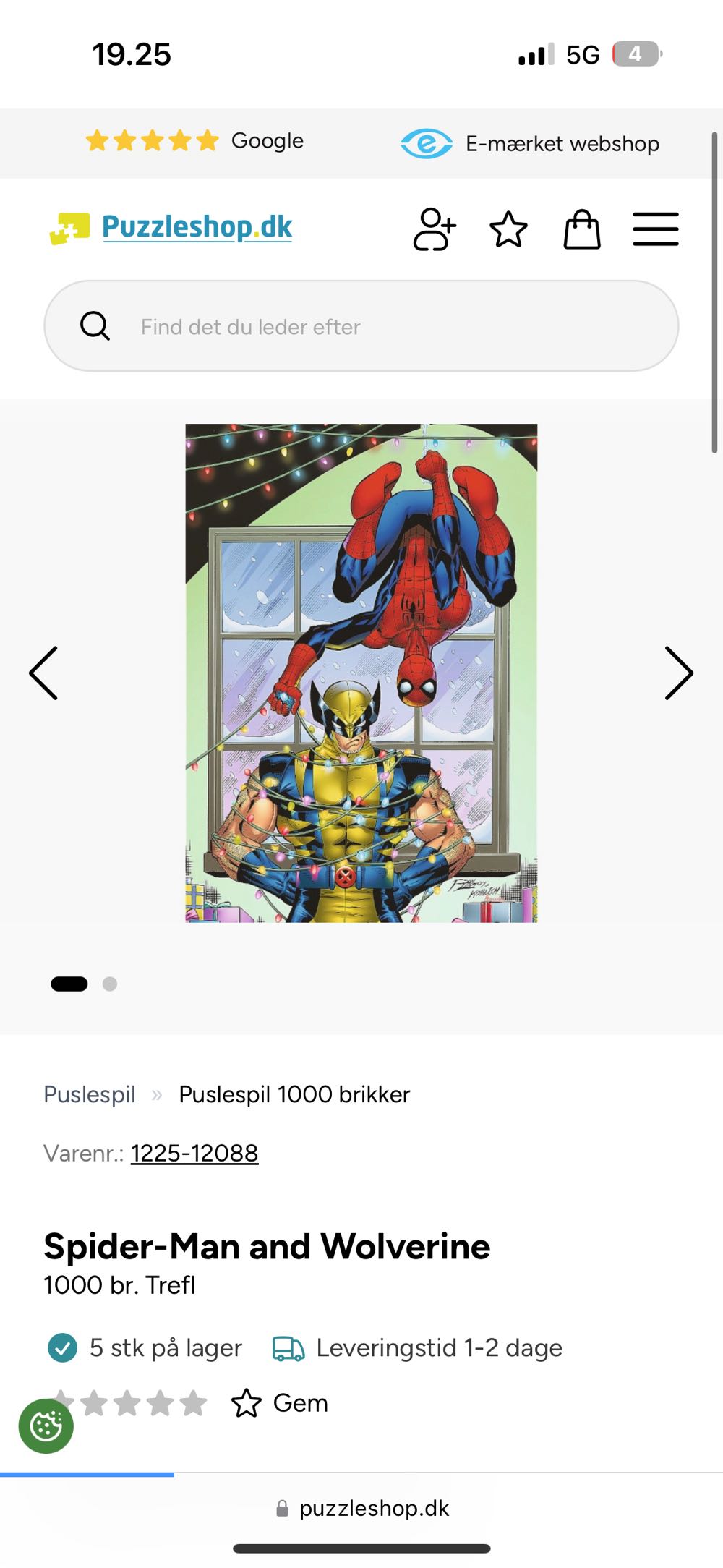The image size is (723, 1568).
Task: Open the cookie settings button
Action: point(46,1426)
